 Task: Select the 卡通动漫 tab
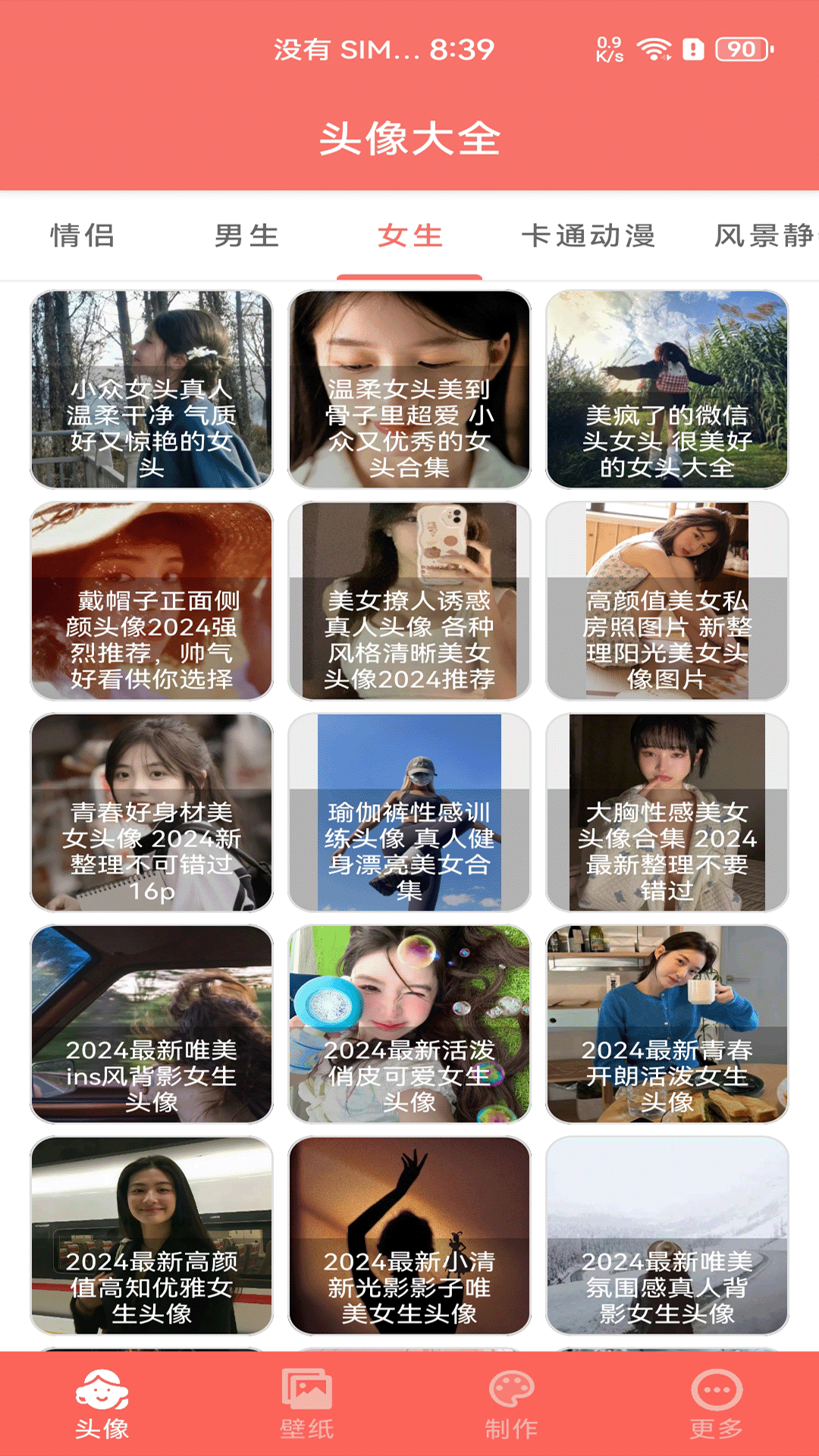click(592, 236)
